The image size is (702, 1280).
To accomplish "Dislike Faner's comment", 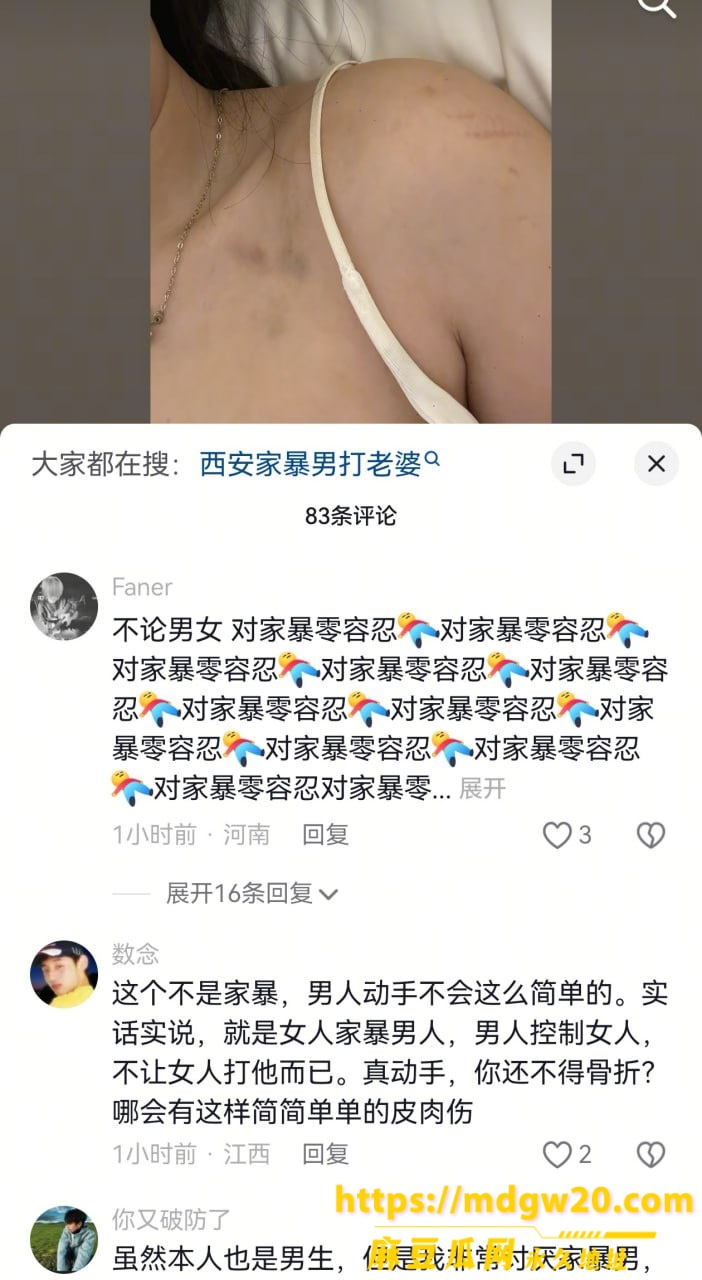I will click(651, 835).
